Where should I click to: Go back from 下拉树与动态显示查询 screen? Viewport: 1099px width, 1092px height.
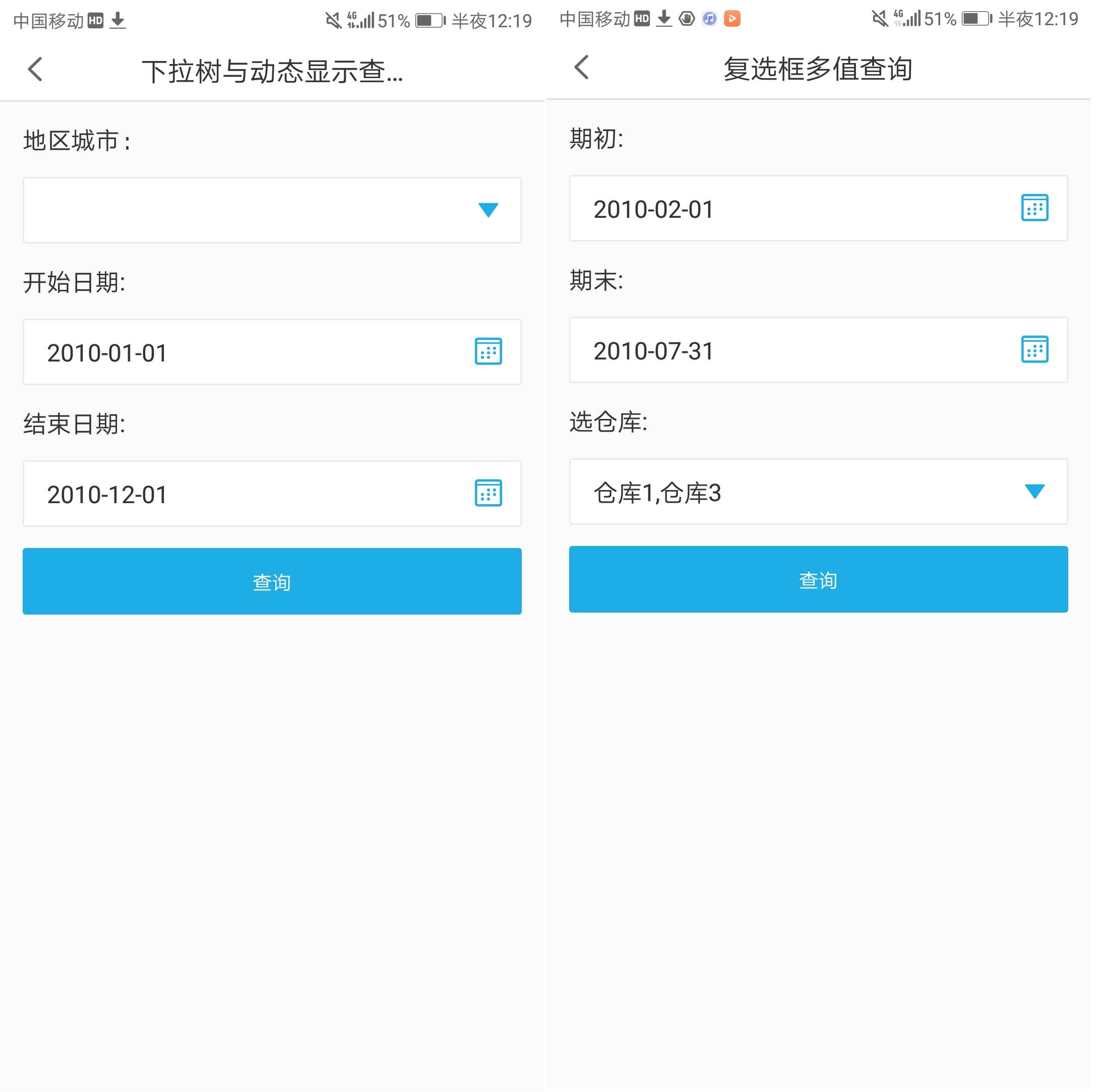pos(35,70)
